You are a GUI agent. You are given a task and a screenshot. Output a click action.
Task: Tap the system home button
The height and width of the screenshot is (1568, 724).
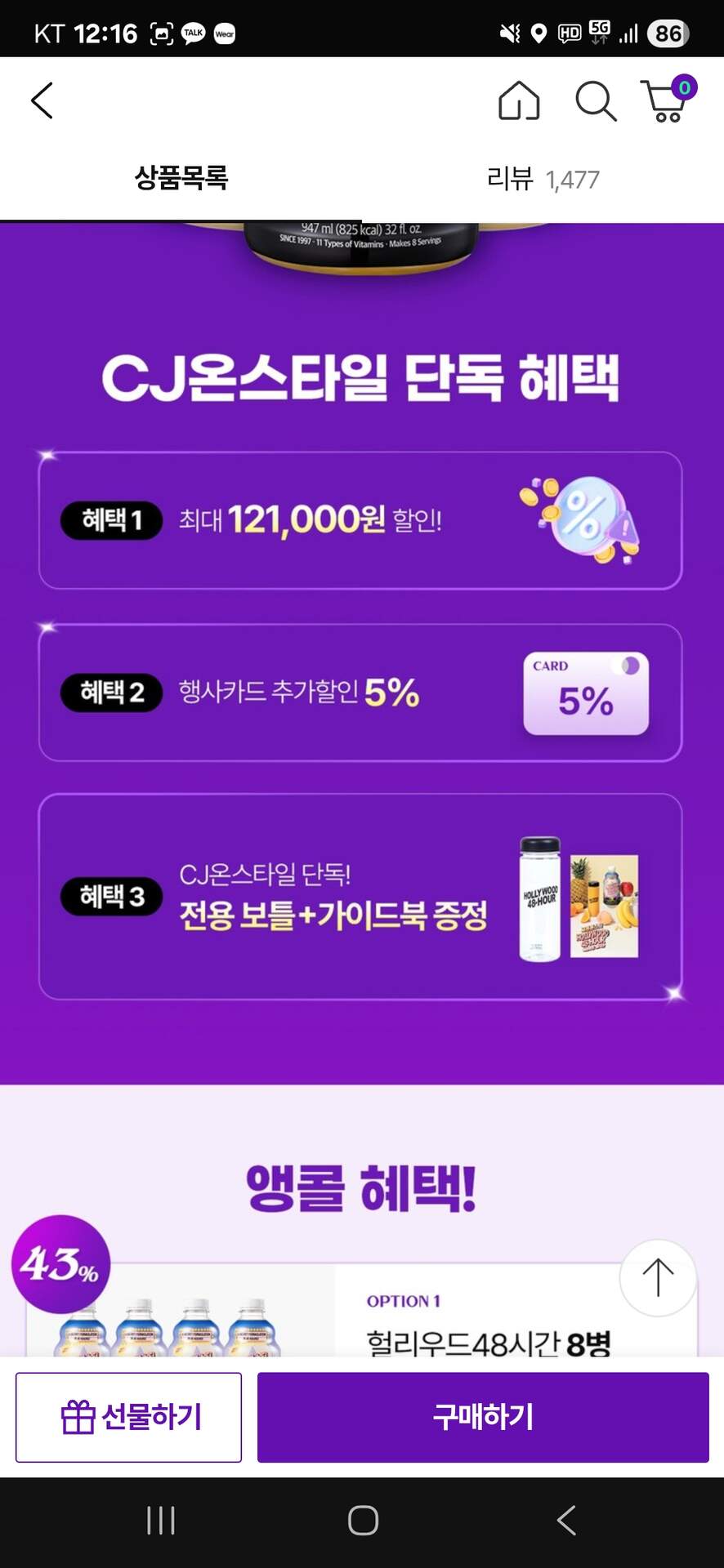tap(363, 1521)
